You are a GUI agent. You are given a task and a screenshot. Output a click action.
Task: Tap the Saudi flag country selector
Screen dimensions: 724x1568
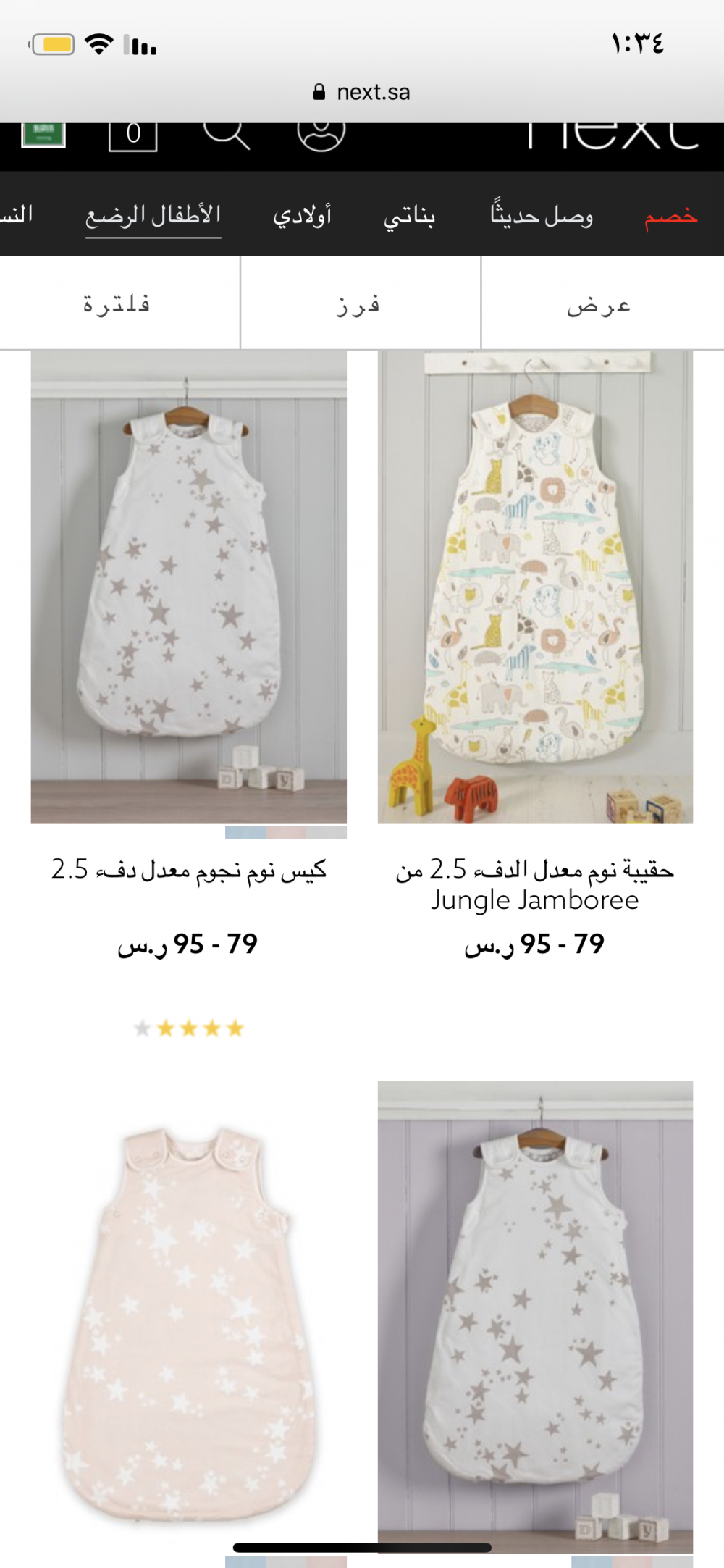pyautogui.click(x=43, y=135)
